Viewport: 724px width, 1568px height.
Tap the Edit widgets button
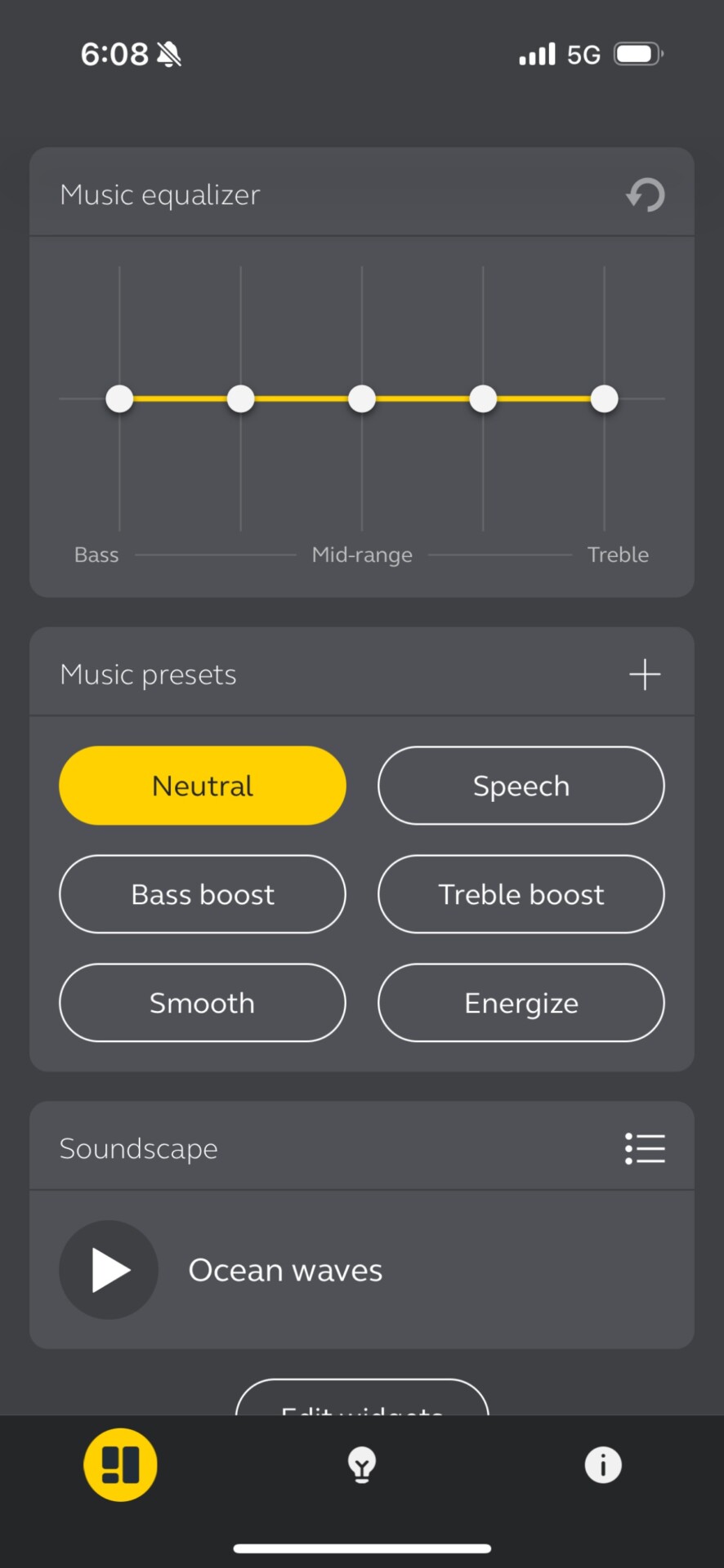click(362, 1398)
